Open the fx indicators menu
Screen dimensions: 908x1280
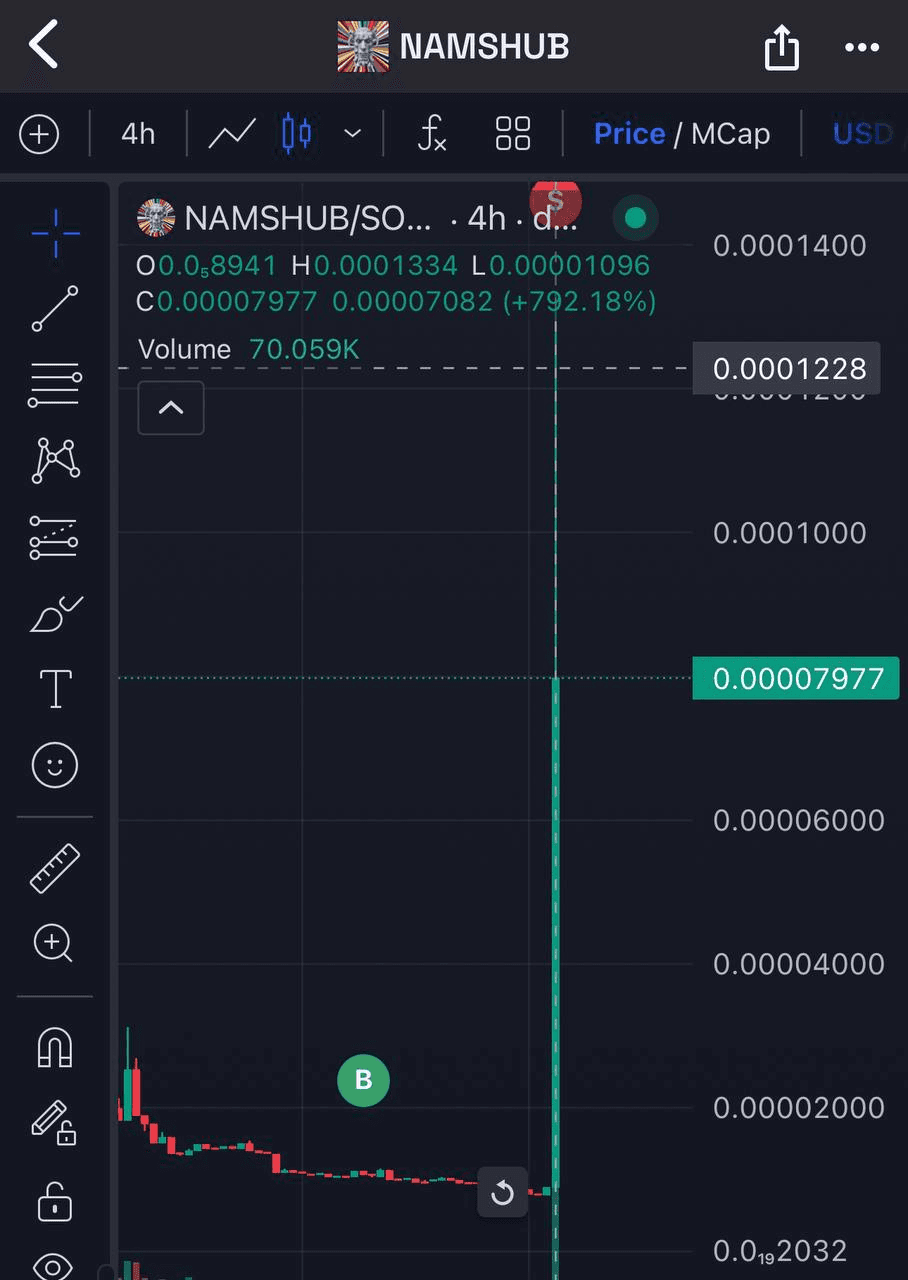431,134
